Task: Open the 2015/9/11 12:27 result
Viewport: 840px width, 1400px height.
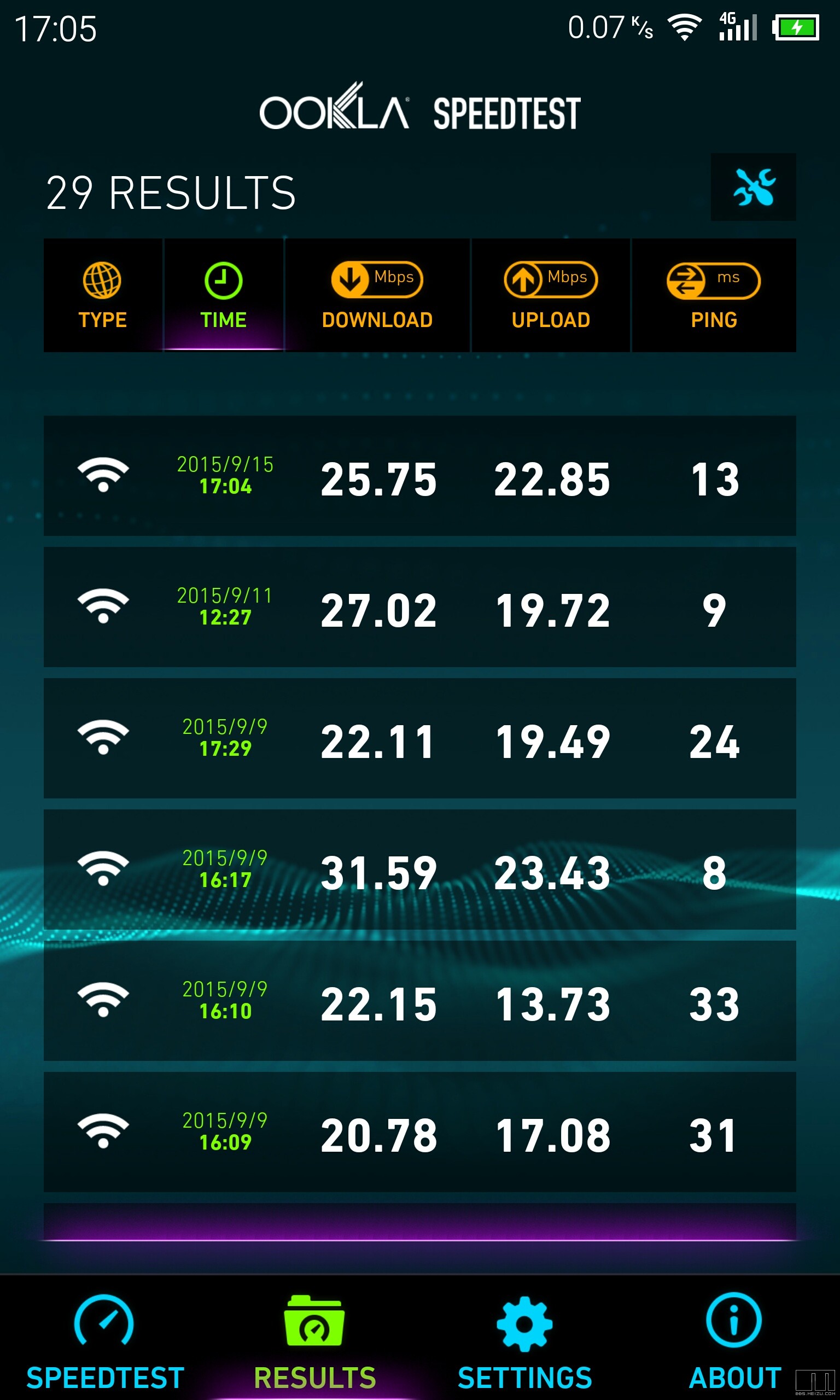Action: tap(419, 607)
